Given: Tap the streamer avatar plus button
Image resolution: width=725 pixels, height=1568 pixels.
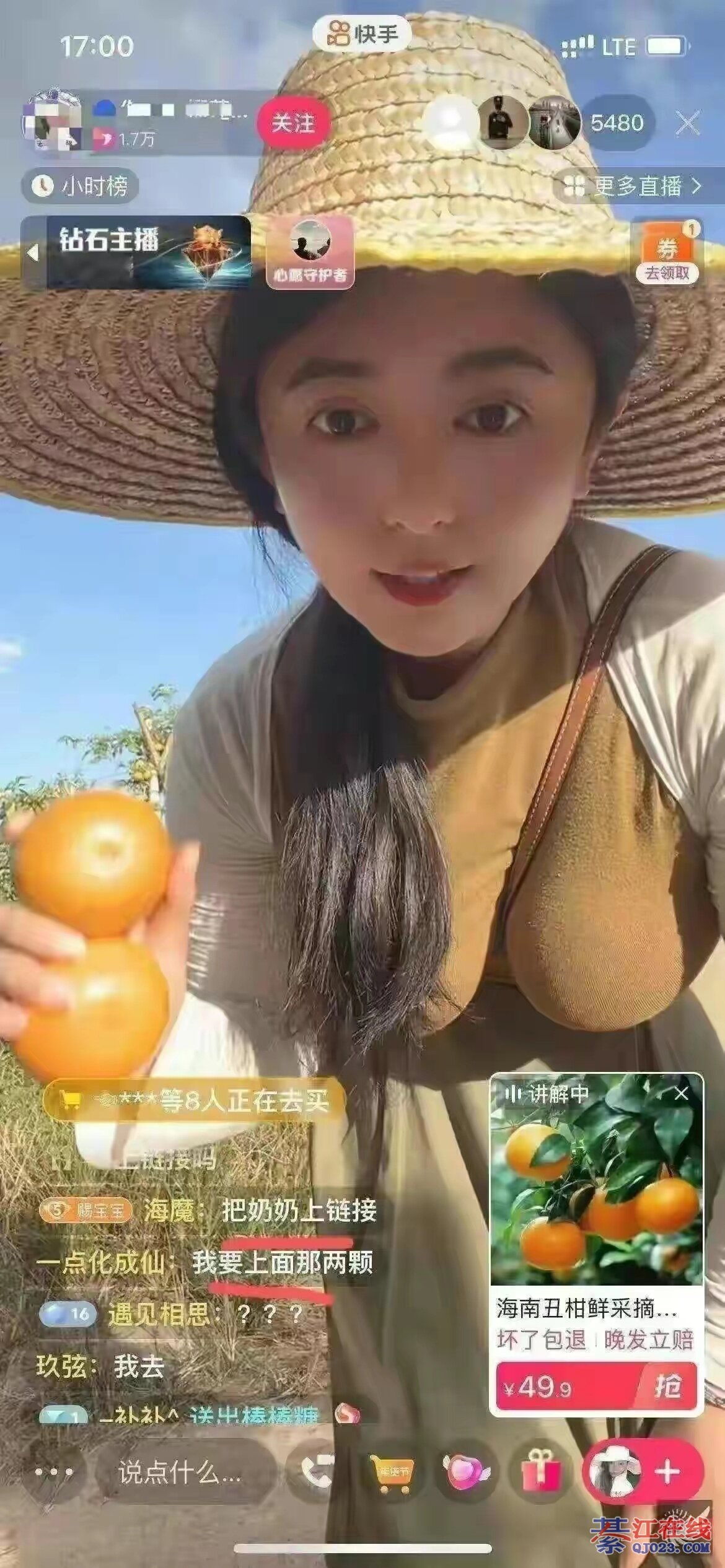Looking at the screenshot, I should click(x=668, y=1473).
